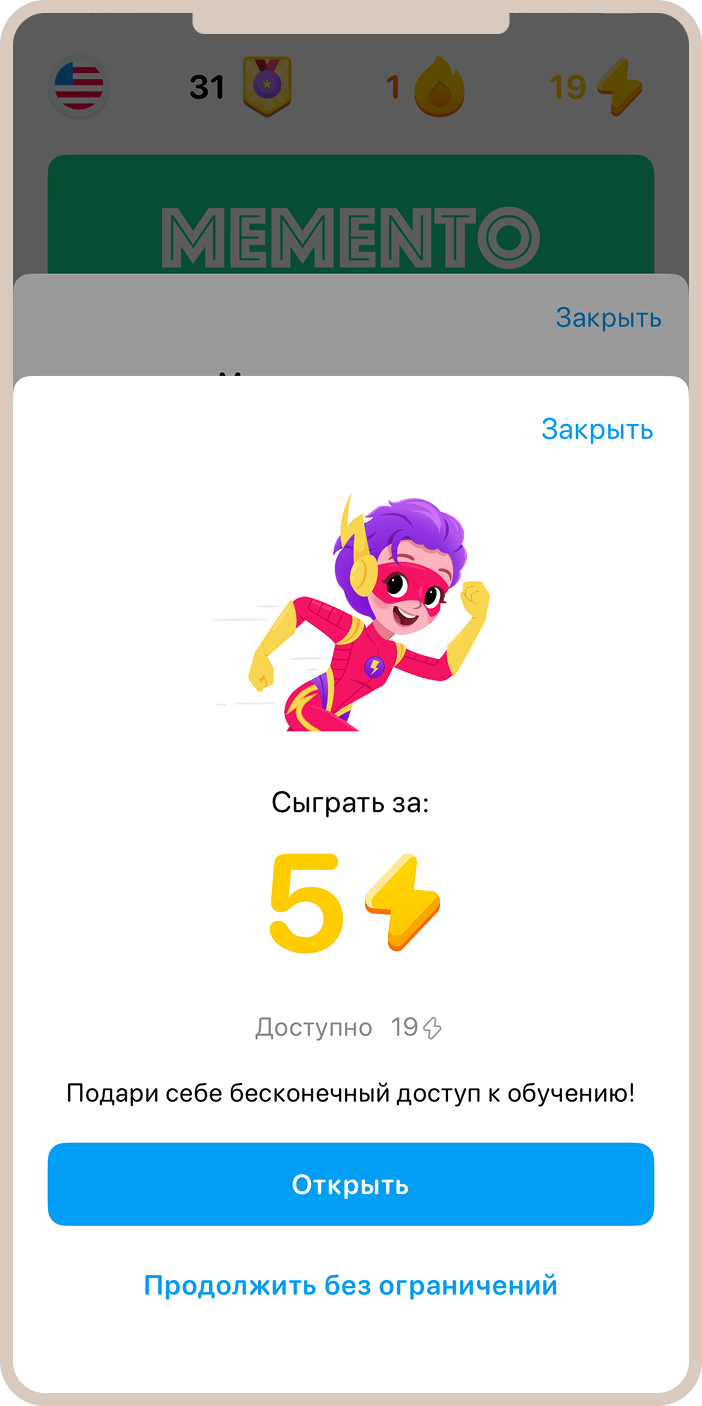Tap the blue Открыть button
Viewport: 702px width, 1406px height.
[350, 1184]
